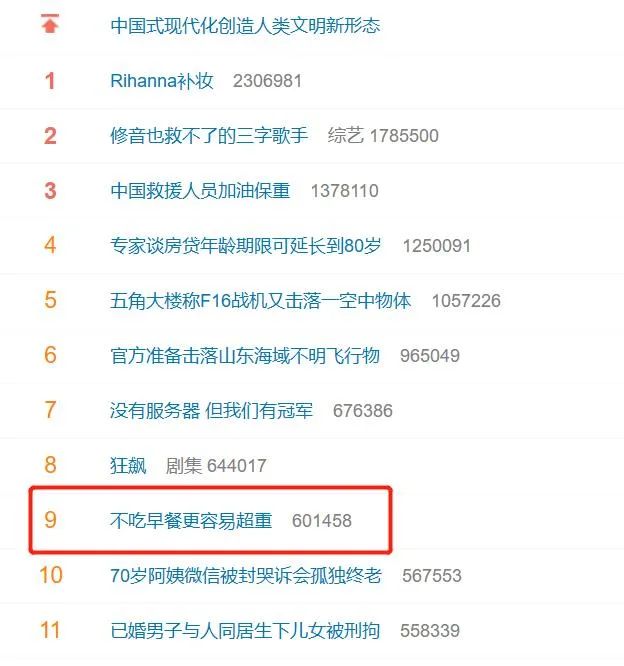624x666 pixels.
Task: View 专家谈房贷年龄期限可延长到80岁 topic
Action: pyautogui.click(x=245, y=246)
